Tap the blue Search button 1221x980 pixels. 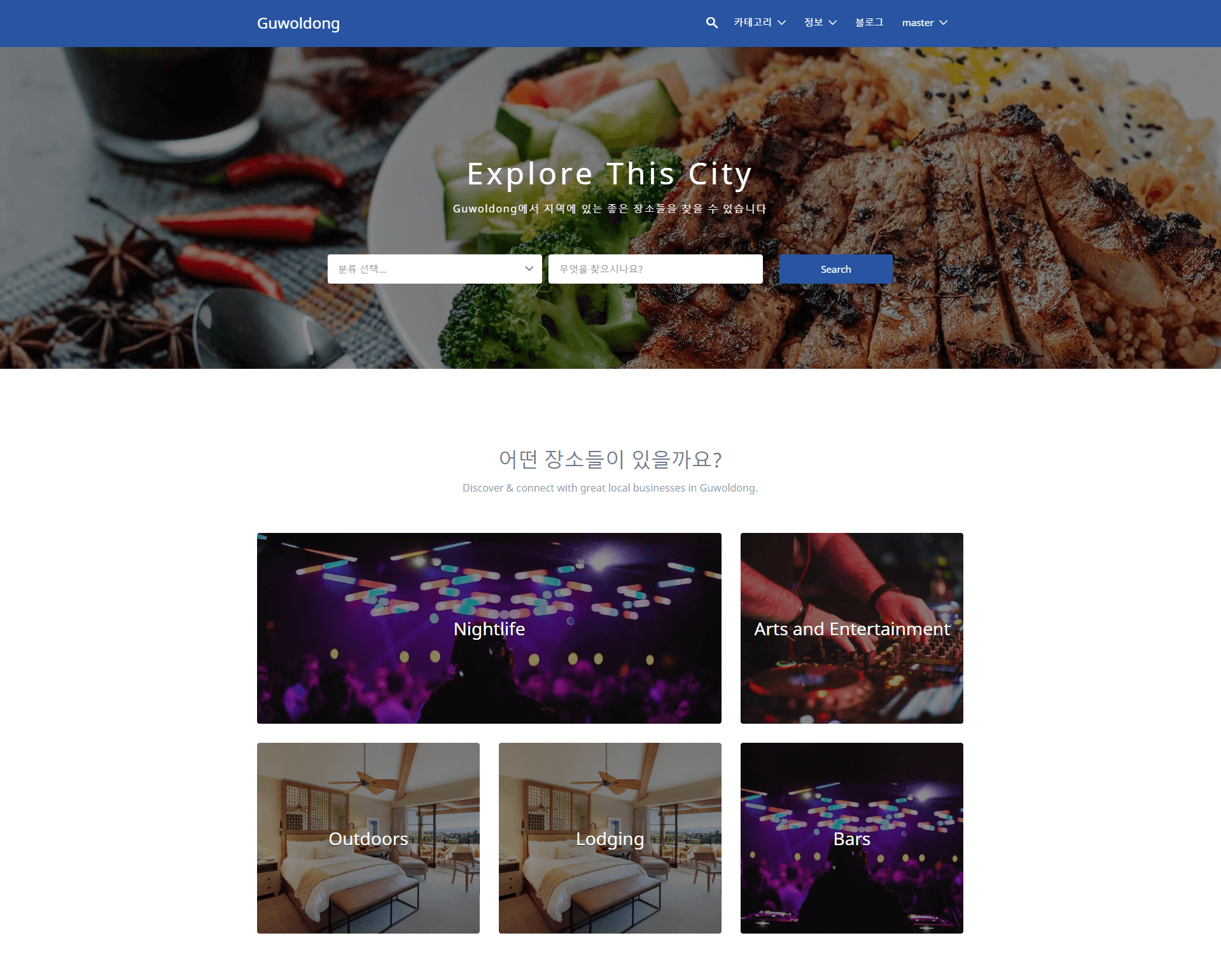835,269
